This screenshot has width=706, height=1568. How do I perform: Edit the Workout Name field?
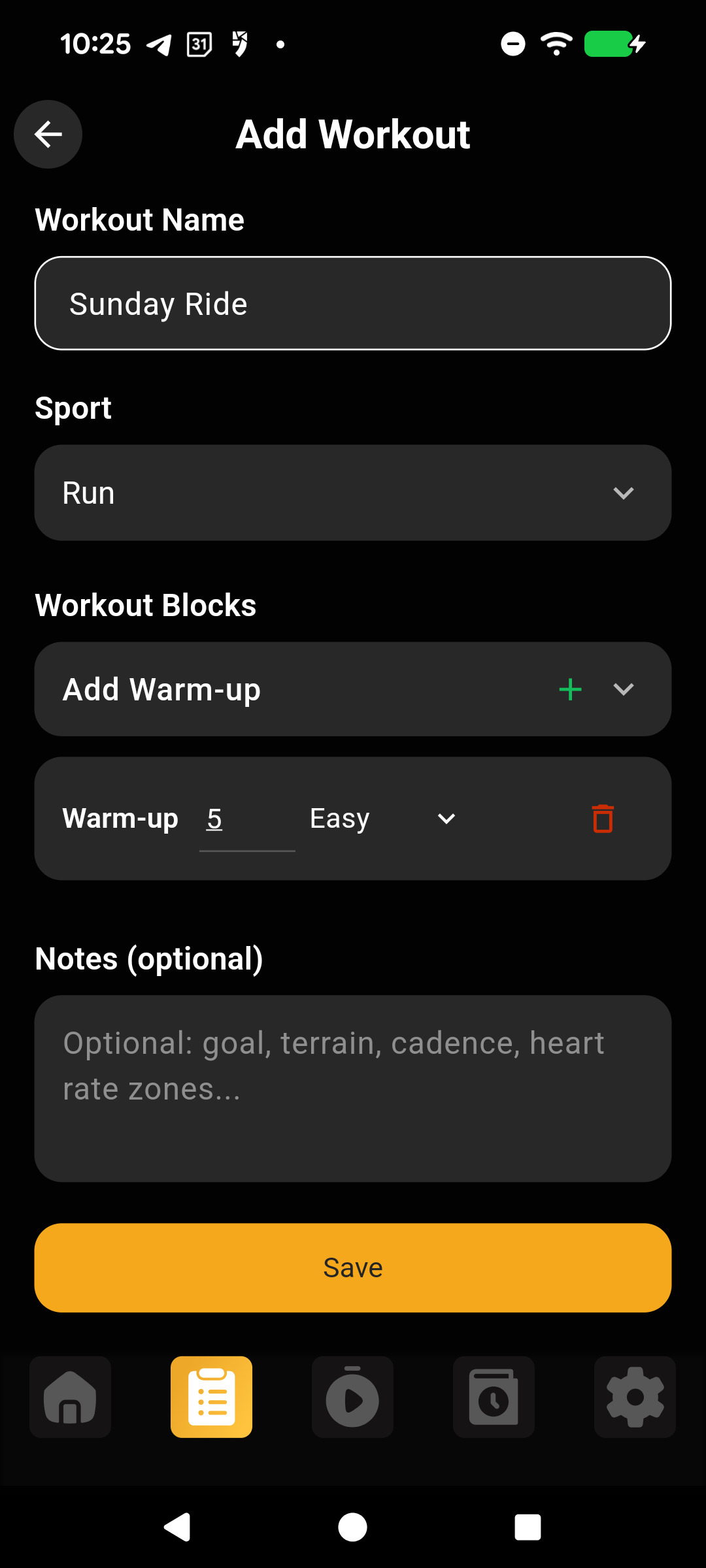(353, 304)
